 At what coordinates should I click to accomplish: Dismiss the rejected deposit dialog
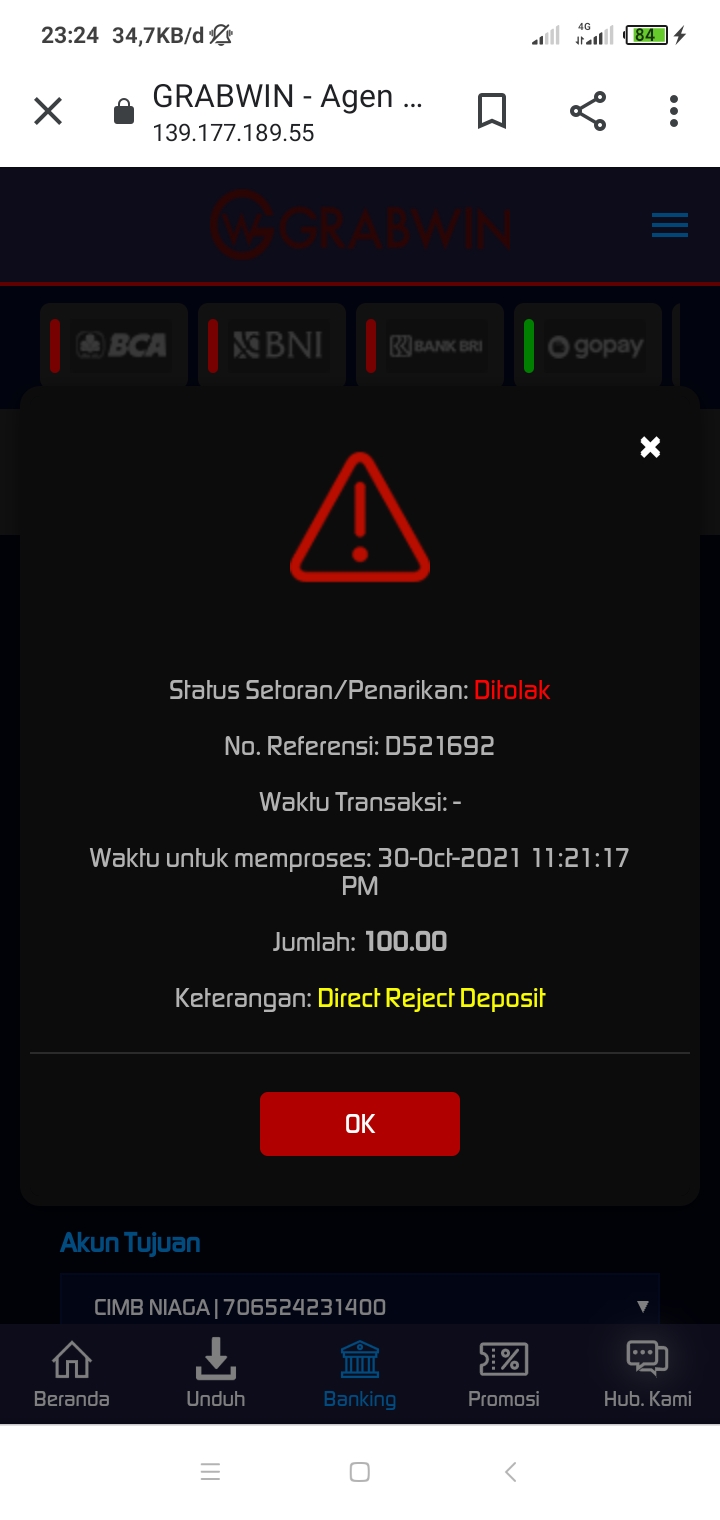(x=650, y=447)
